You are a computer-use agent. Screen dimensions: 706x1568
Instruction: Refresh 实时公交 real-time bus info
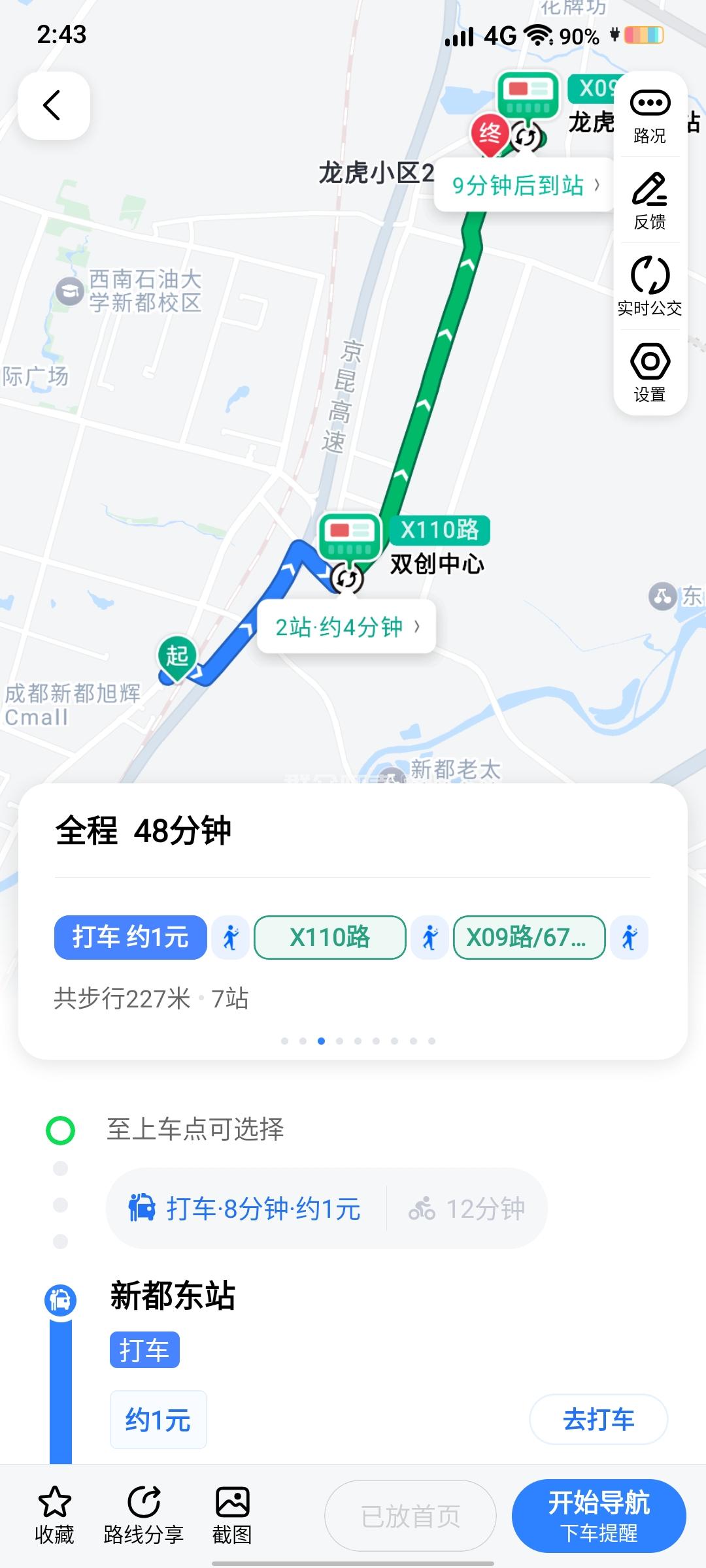pyautogui.click(x=649, y=286)
